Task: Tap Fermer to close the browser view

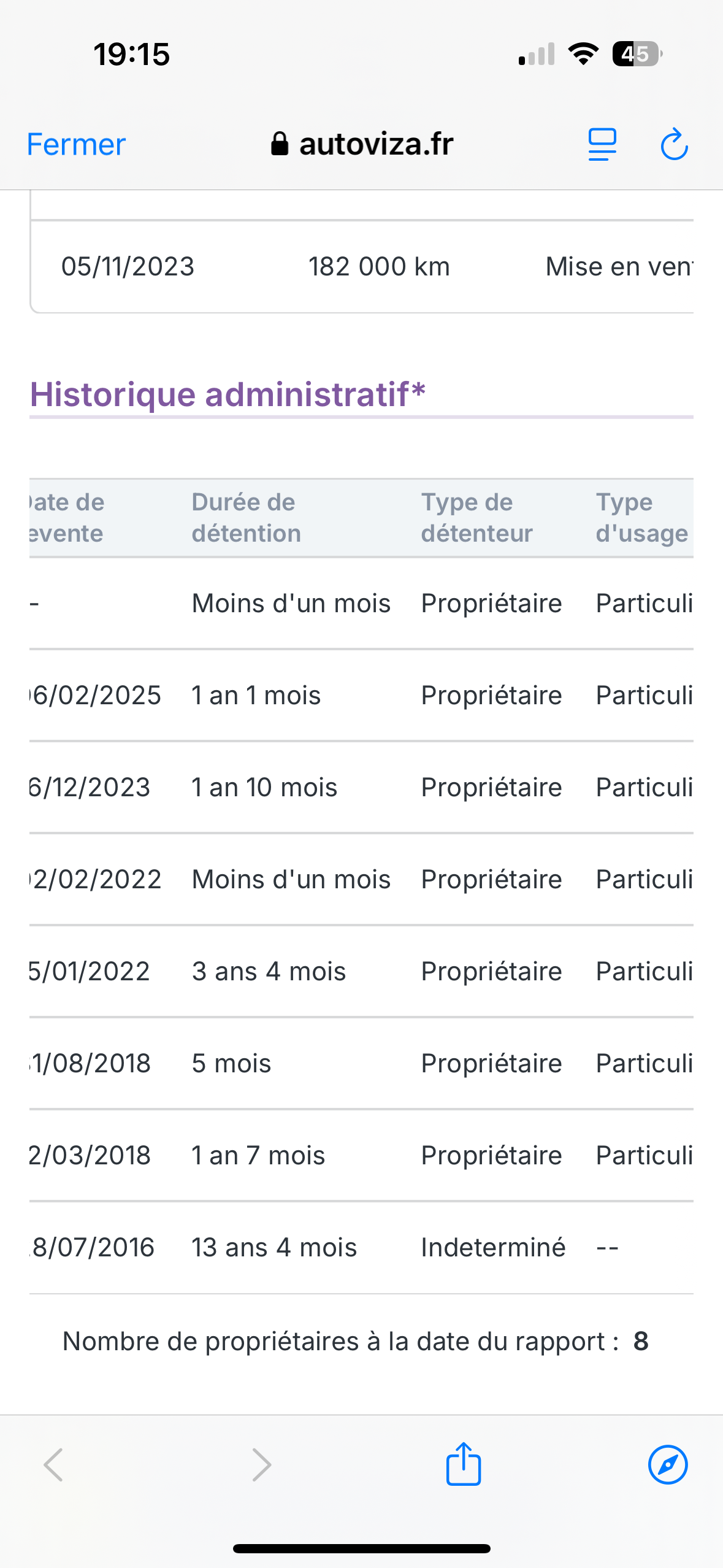Action: [x=77, y=145]
